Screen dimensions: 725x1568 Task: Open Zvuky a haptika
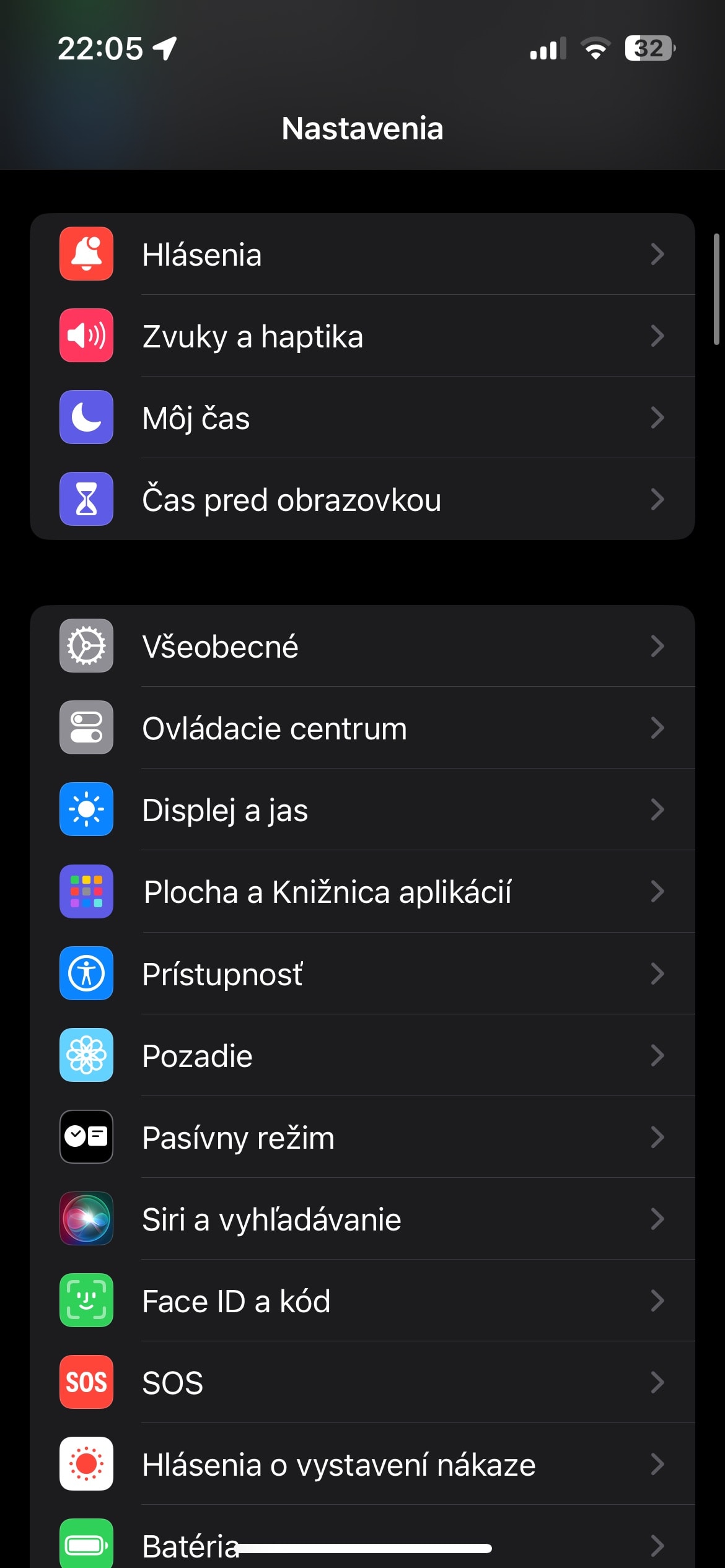[x=362, y=336]
